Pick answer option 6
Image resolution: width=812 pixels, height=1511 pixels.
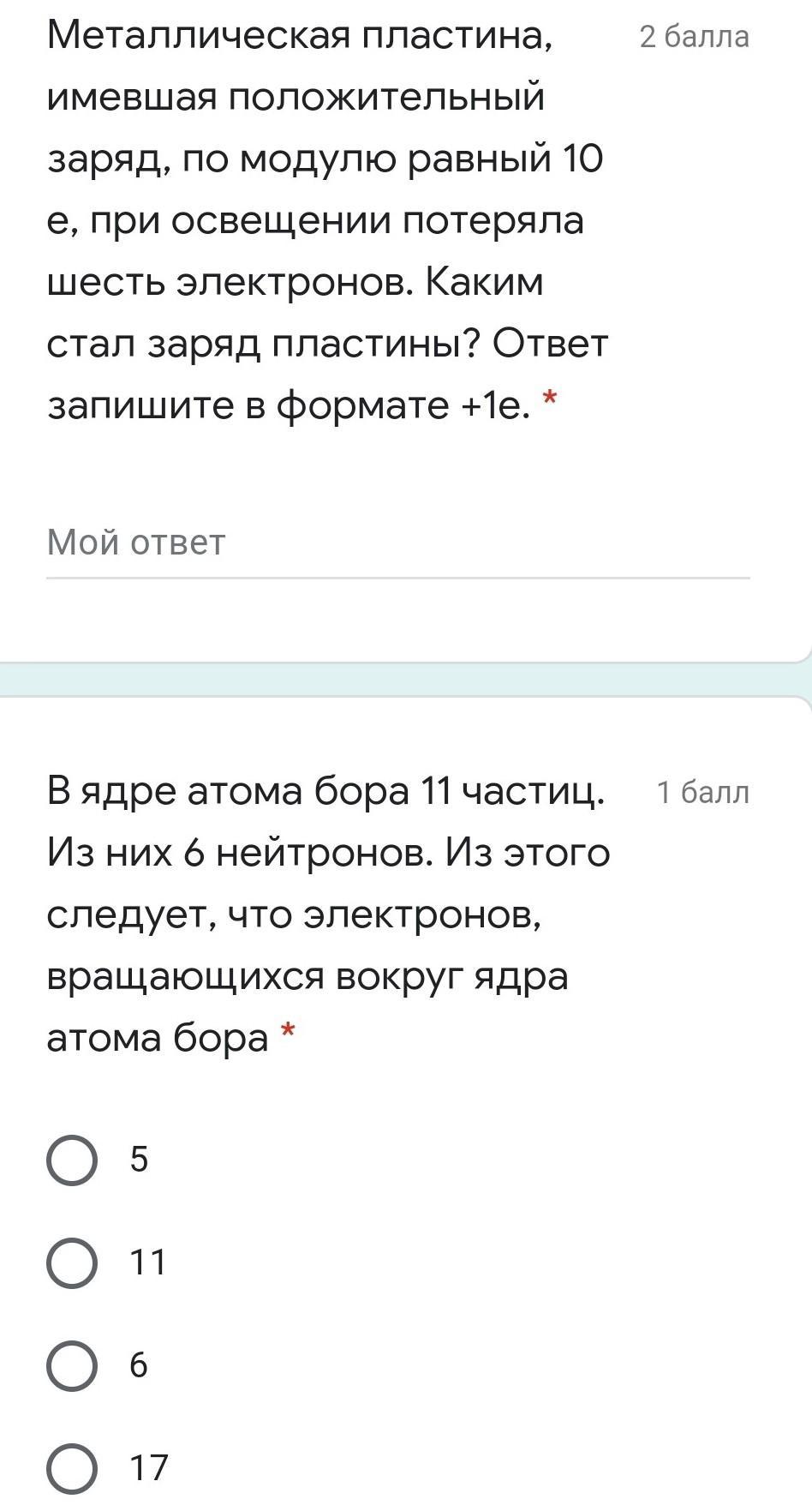(x=72, y=1365)
